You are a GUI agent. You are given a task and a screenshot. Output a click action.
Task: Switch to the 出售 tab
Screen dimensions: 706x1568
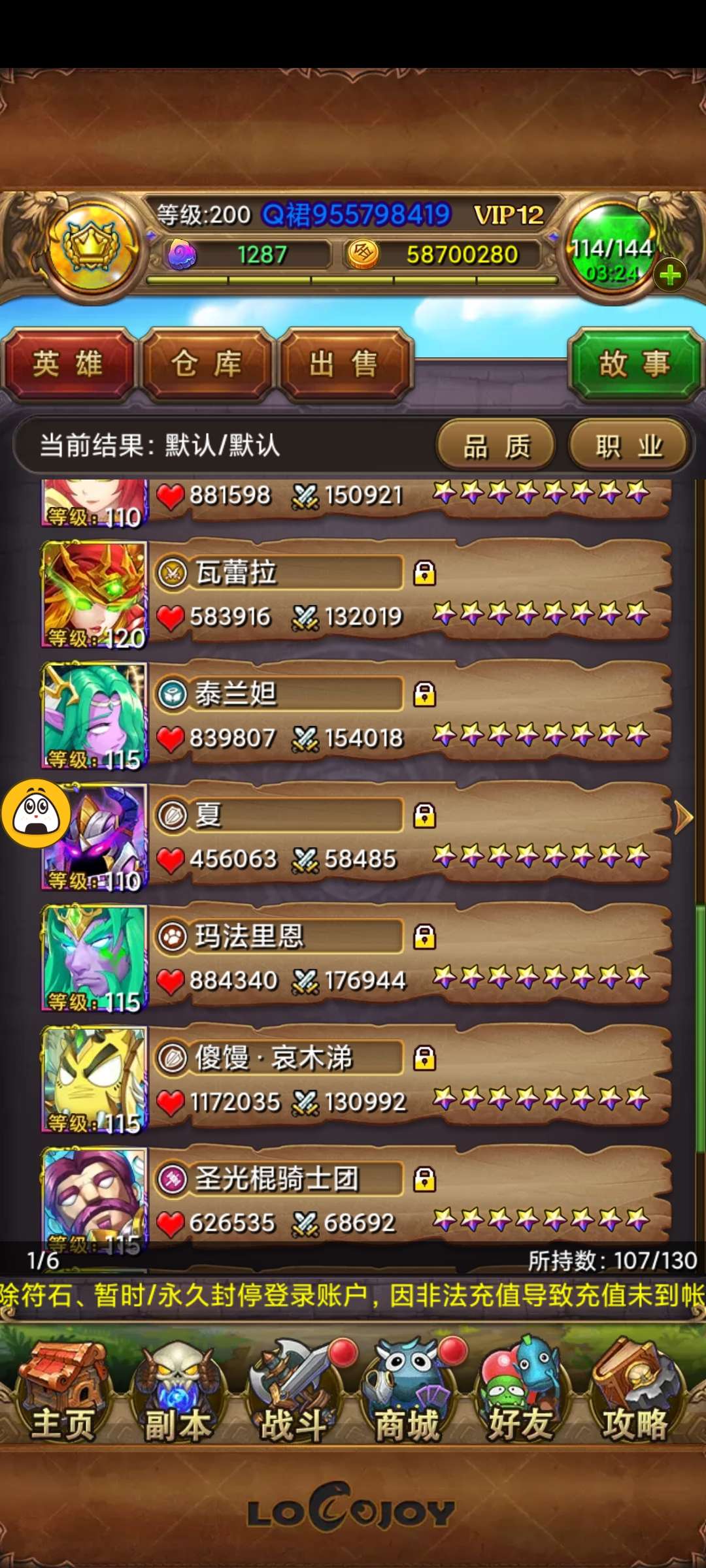coord(345,365)
